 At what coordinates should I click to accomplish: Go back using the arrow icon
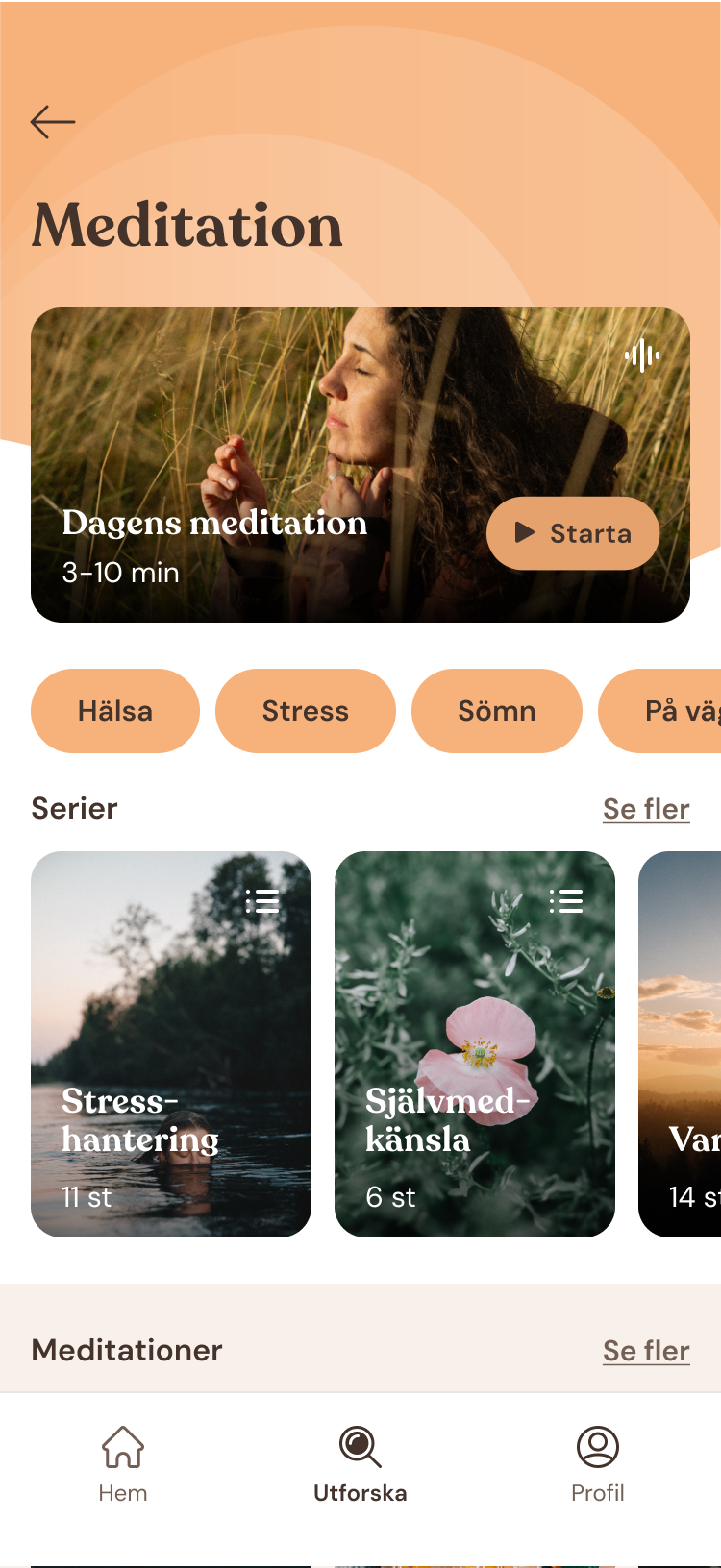pyautogui.click(x=53, y=122)
